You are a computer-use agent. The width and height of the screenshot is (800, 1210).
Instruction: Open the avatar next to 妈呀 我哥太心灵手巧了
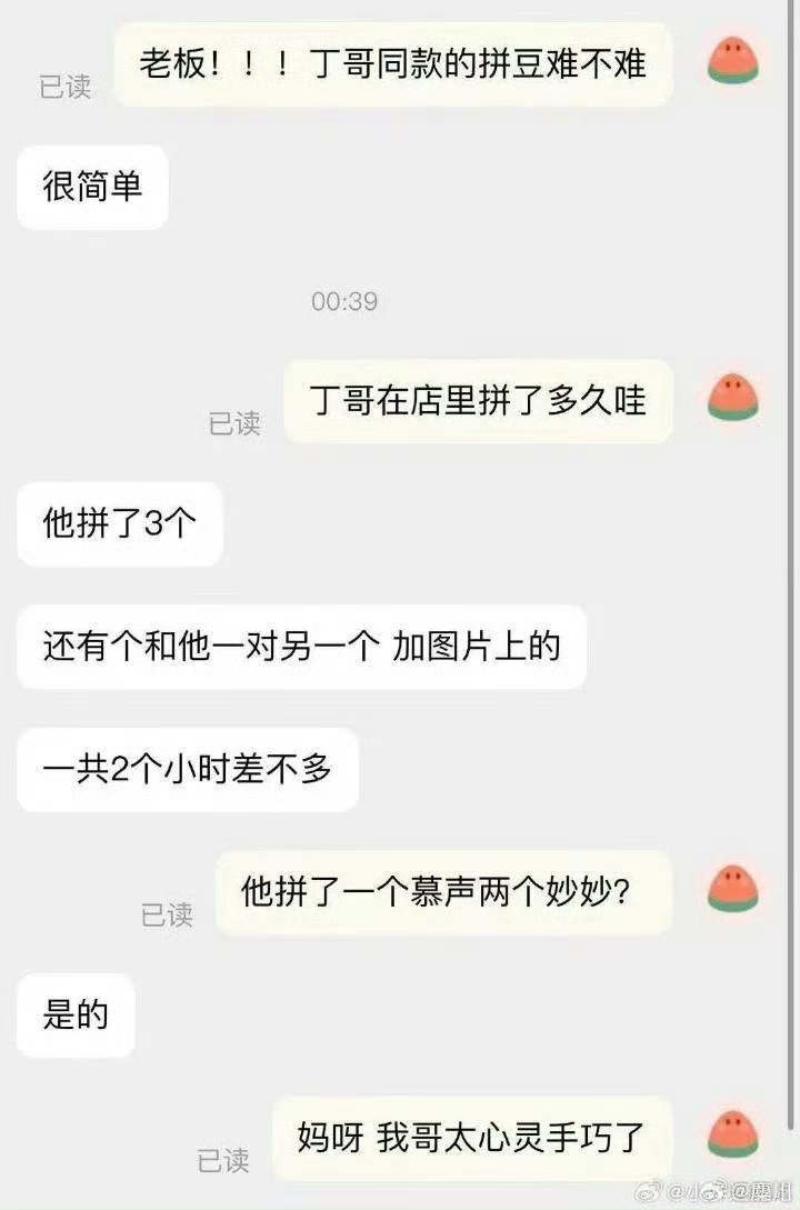pos(733,1136)
